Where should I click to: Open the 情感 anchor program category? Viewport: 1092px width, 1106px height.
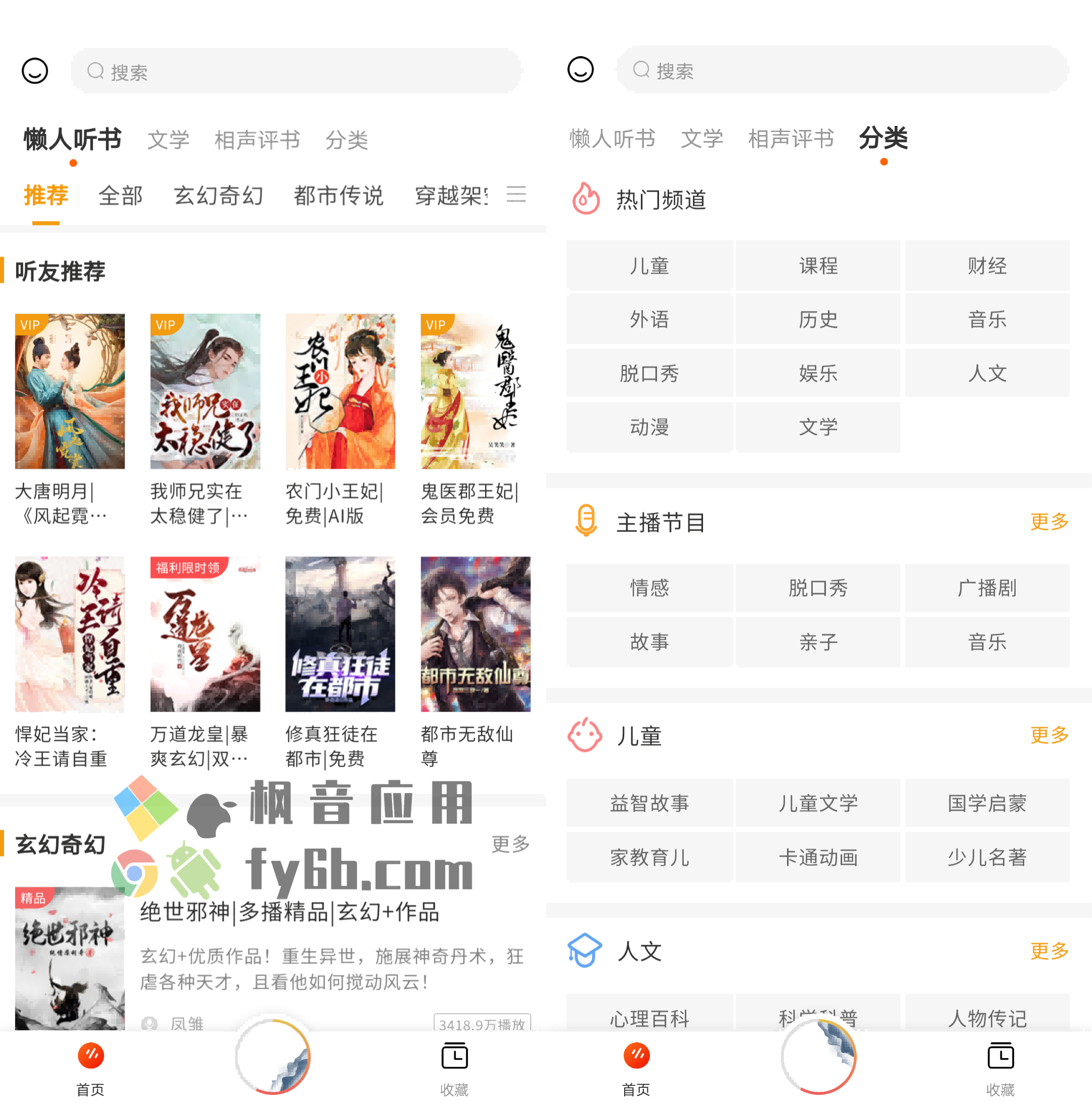point(649,588)
